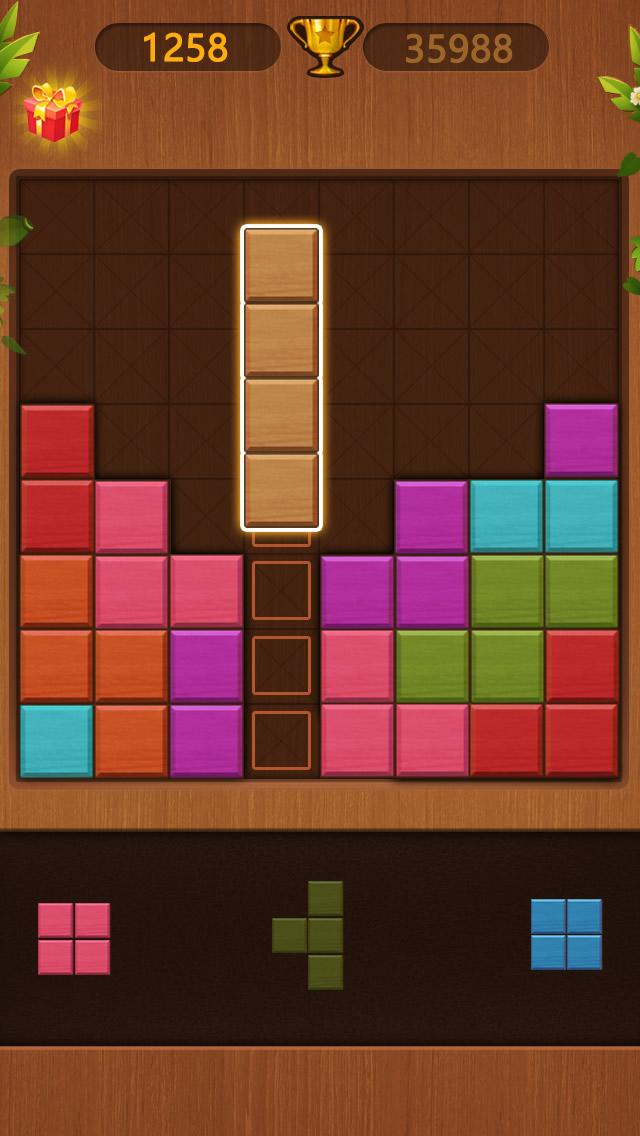The height and width of the screenshot is (1136, 640).
Task: Tap the gold trophy high score icon
Action: pyautogui.click(x=324, y=46)
